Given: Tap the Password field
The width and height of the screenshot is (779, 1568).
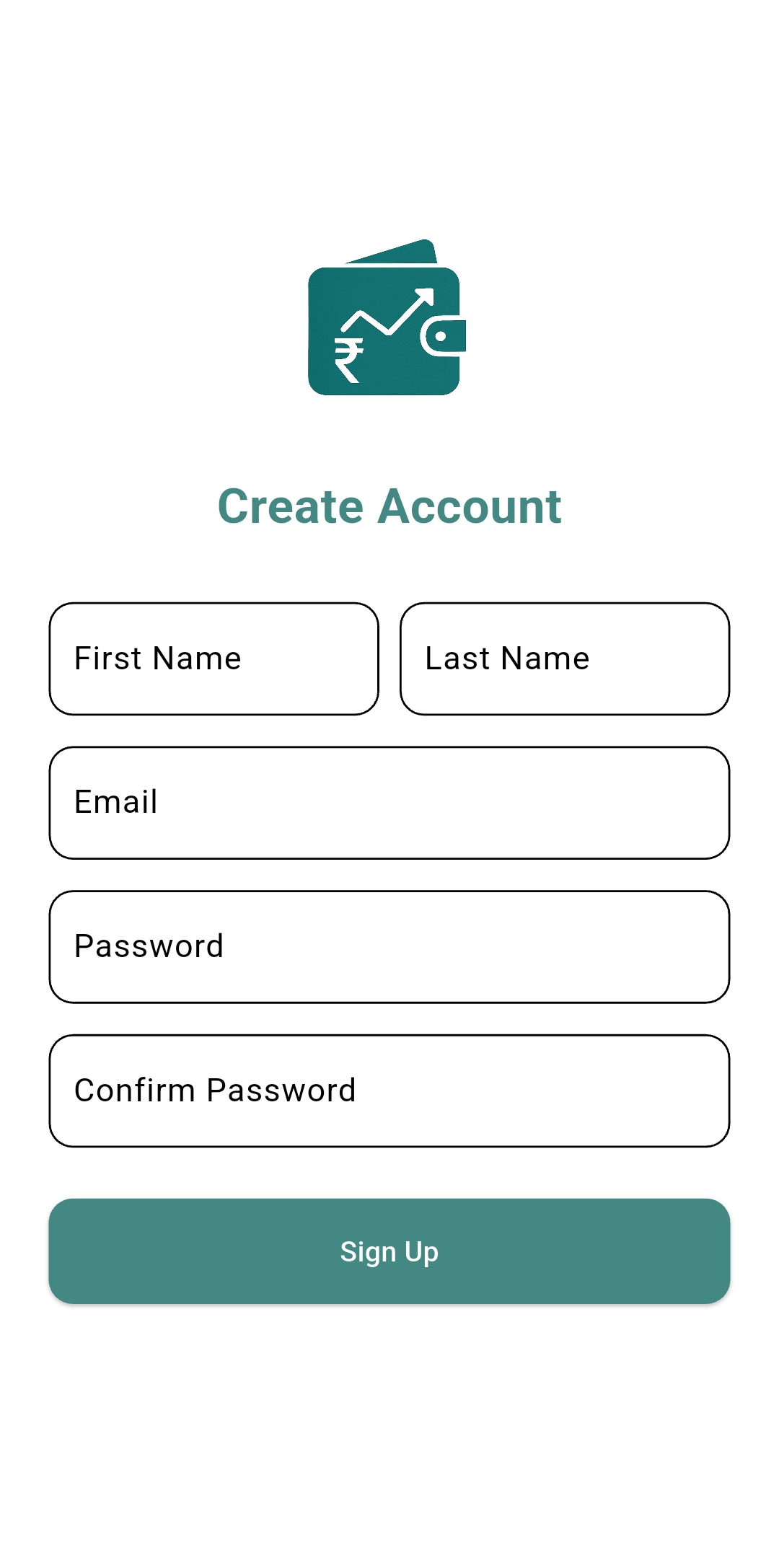Looking at the screenshot, I should coord(389,946).
